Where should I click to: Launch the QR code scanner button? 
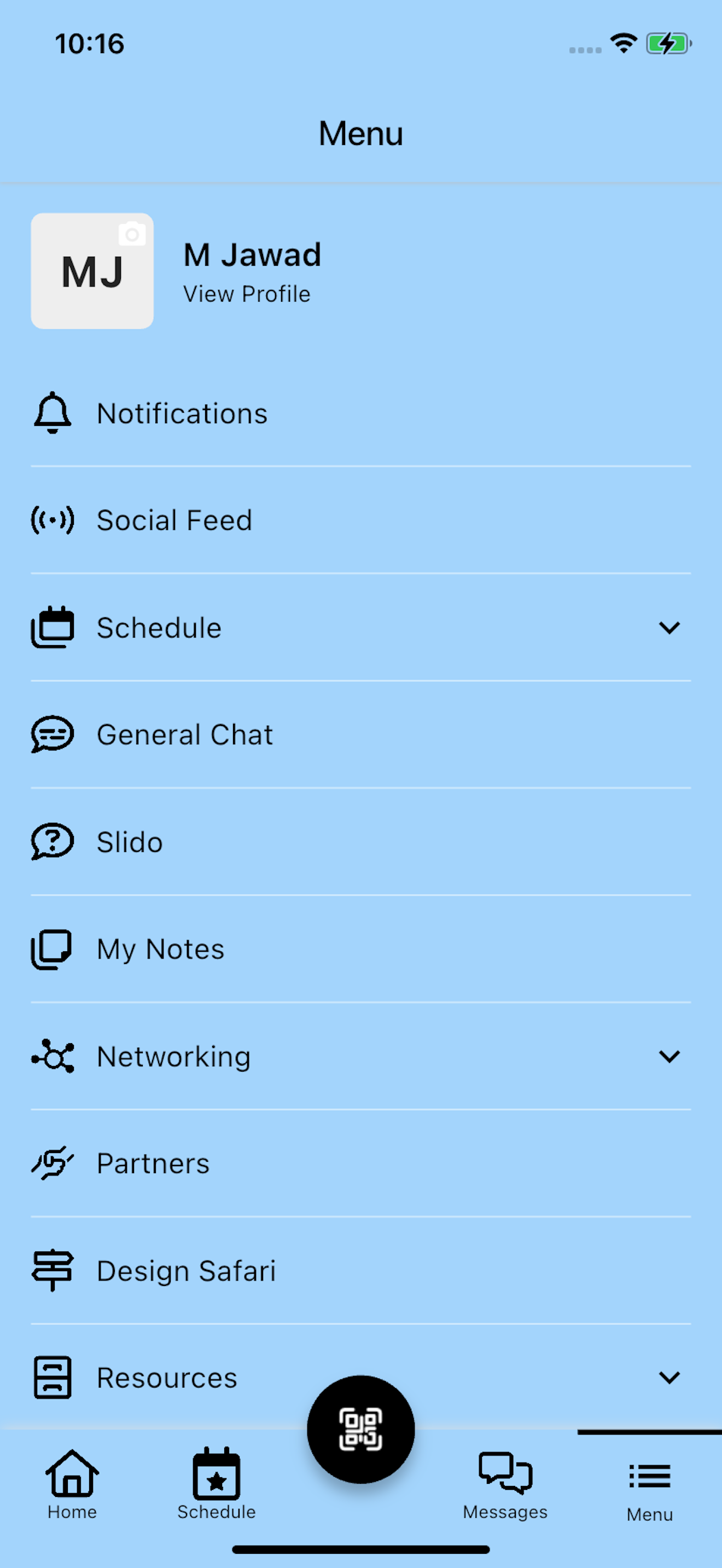[x=361, y=1429]
